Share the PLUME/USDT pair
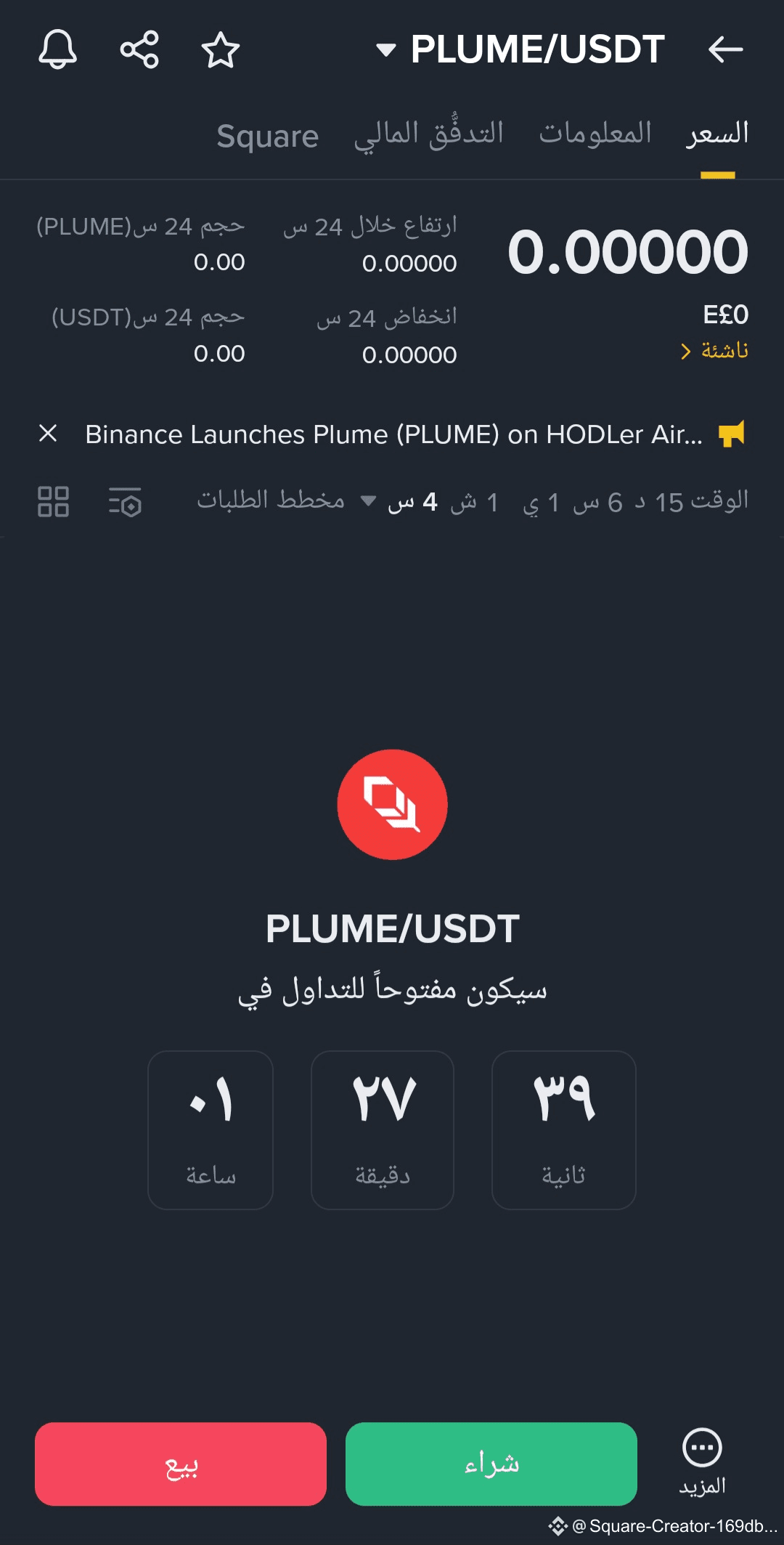 139,49
